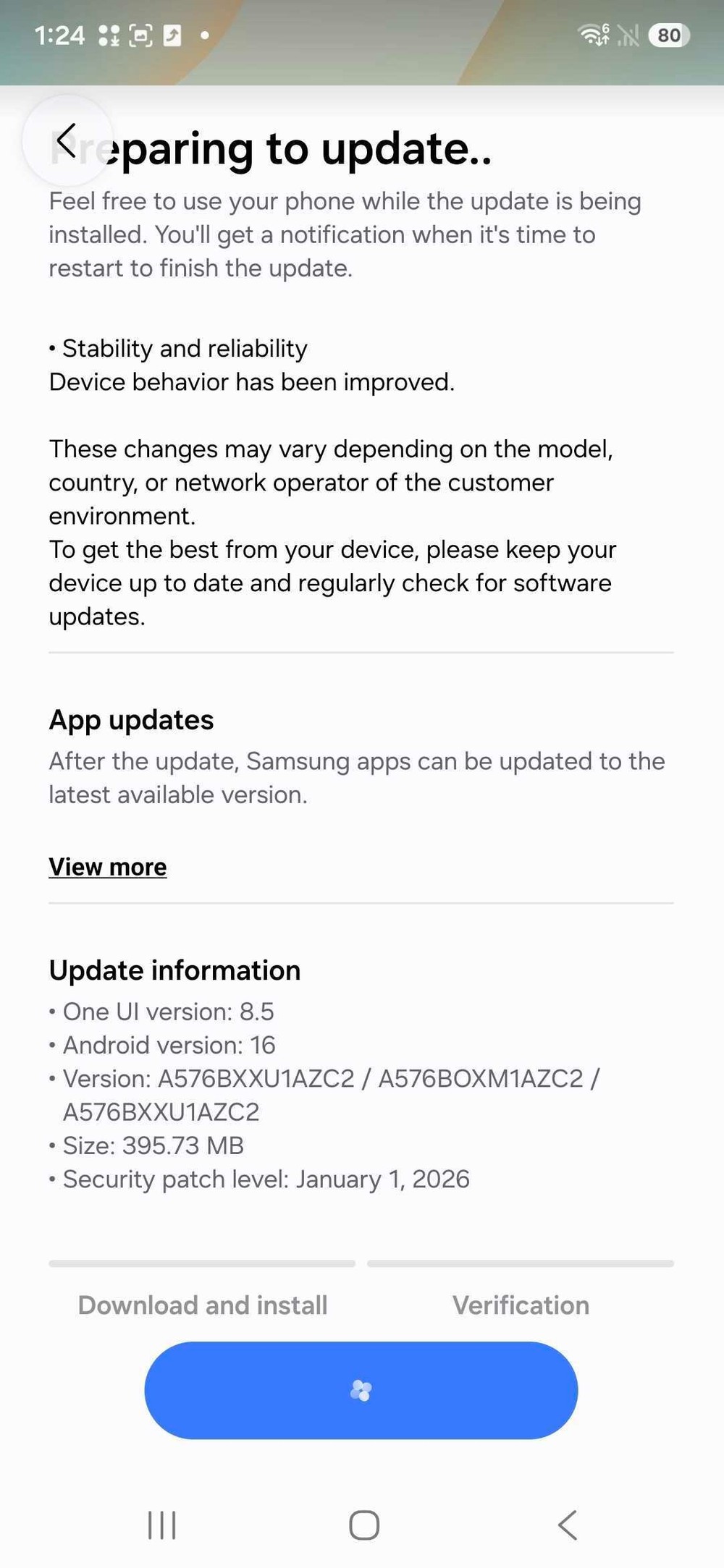Open the View more link
The height and width of the screenshot is (1568, 724).
[107, 867]
